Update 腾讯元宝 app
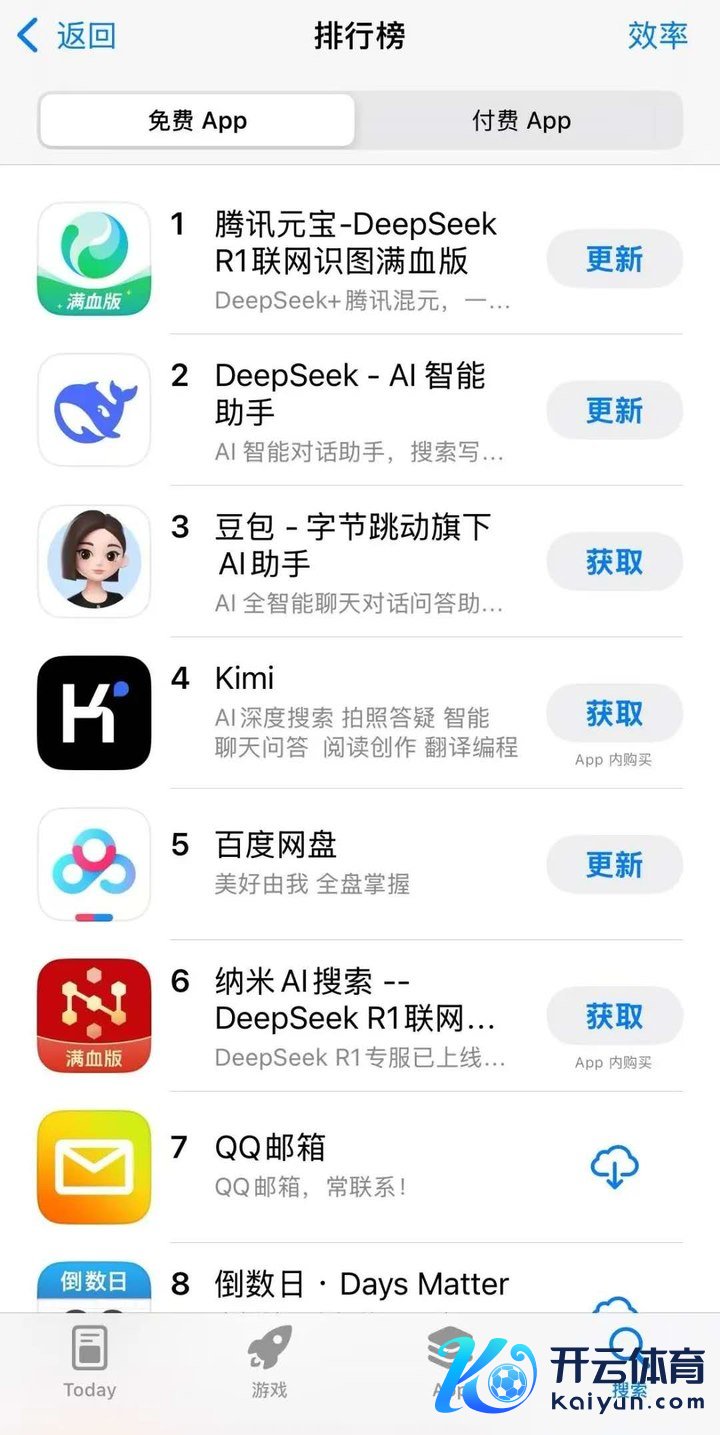The height and width of the screenshot is (1435, 720). click(x=614, y=259)
